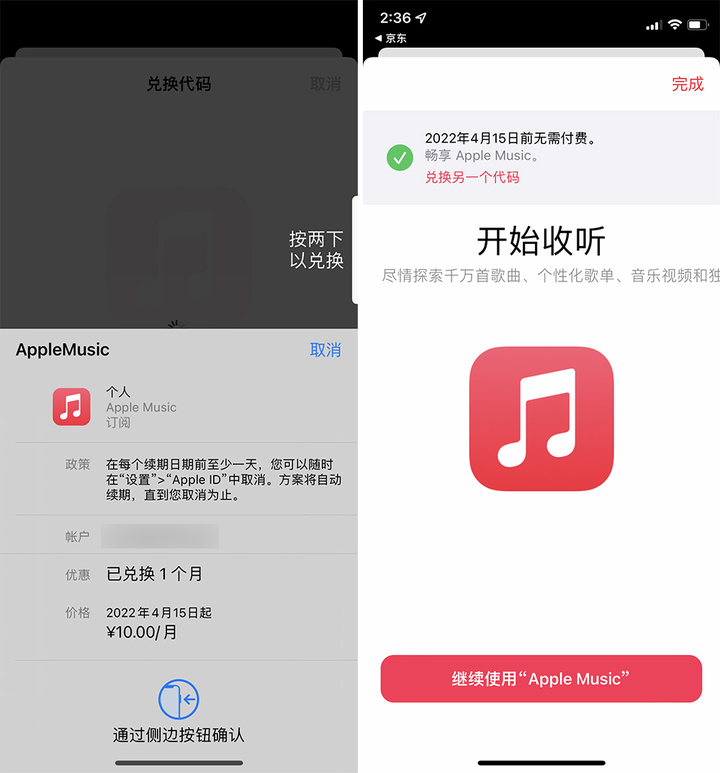Cancel the AppleMusic subscription confirmation sheet

(x=325, y=350)
